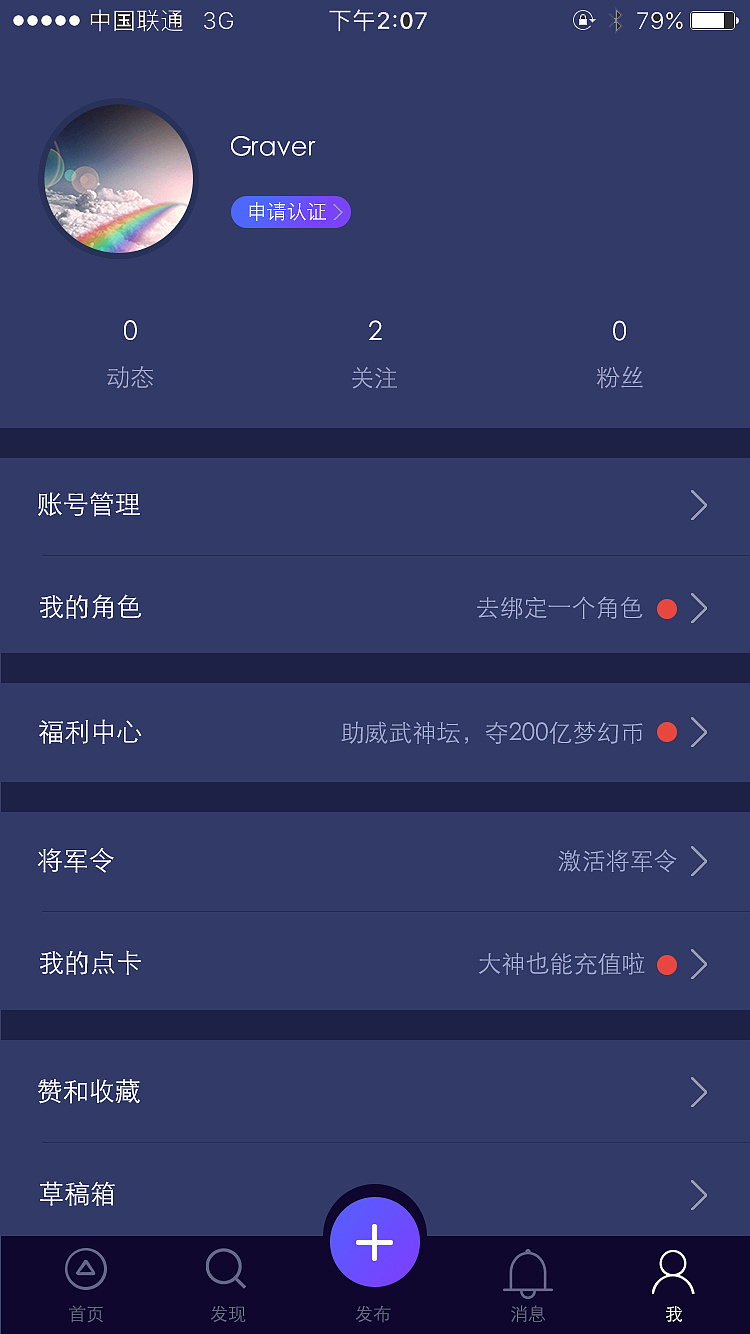Tap the orientation lock icon in status bar

[583, 19]
